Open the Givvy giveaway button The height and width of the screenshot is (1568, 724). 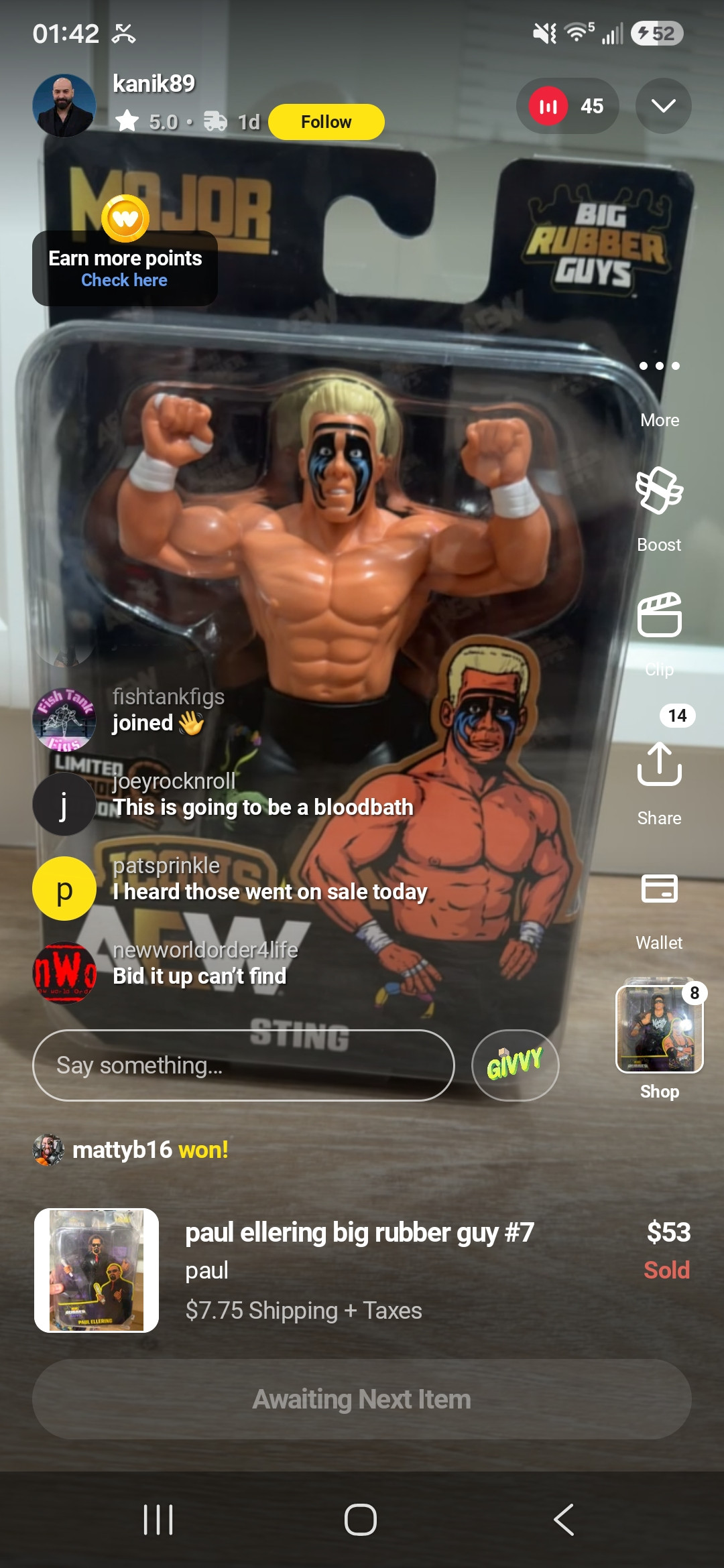pyautogui.click(x=516, y=1065)
